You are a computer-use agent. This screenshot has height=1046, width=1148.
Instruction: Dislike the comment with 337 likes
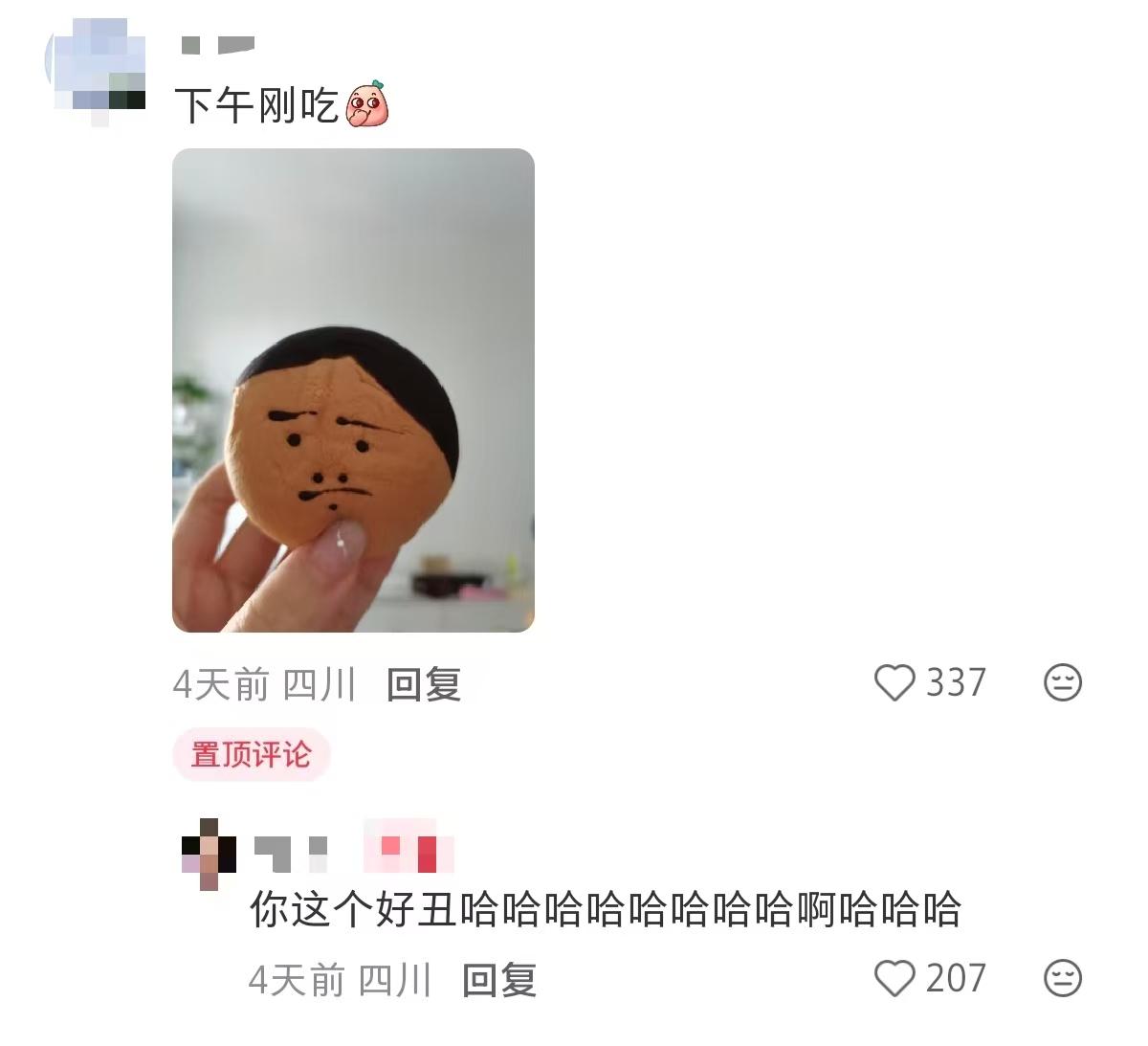(1062, 683)
